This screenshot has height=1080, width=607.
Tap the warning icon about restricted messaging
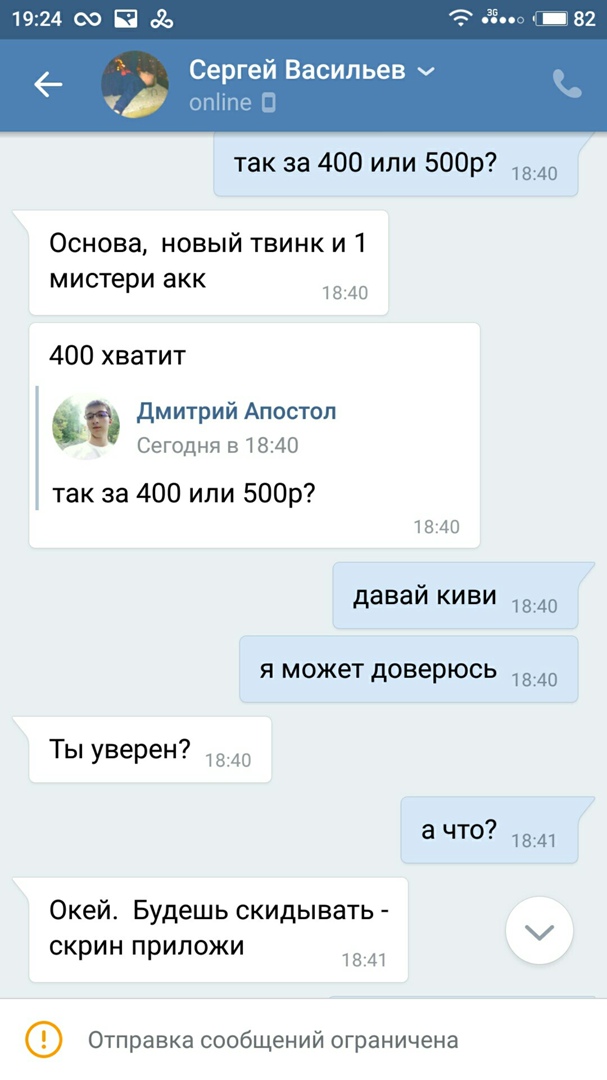coord(44,1039)
